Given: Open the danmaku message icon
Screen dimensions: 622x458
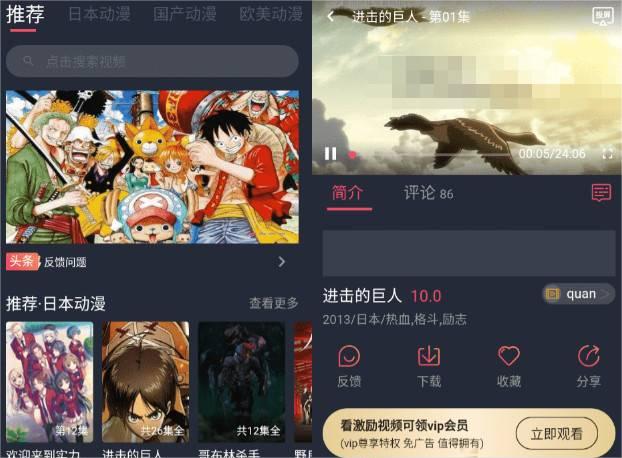Looking at the screenshot, I should [x=601, y=193].
